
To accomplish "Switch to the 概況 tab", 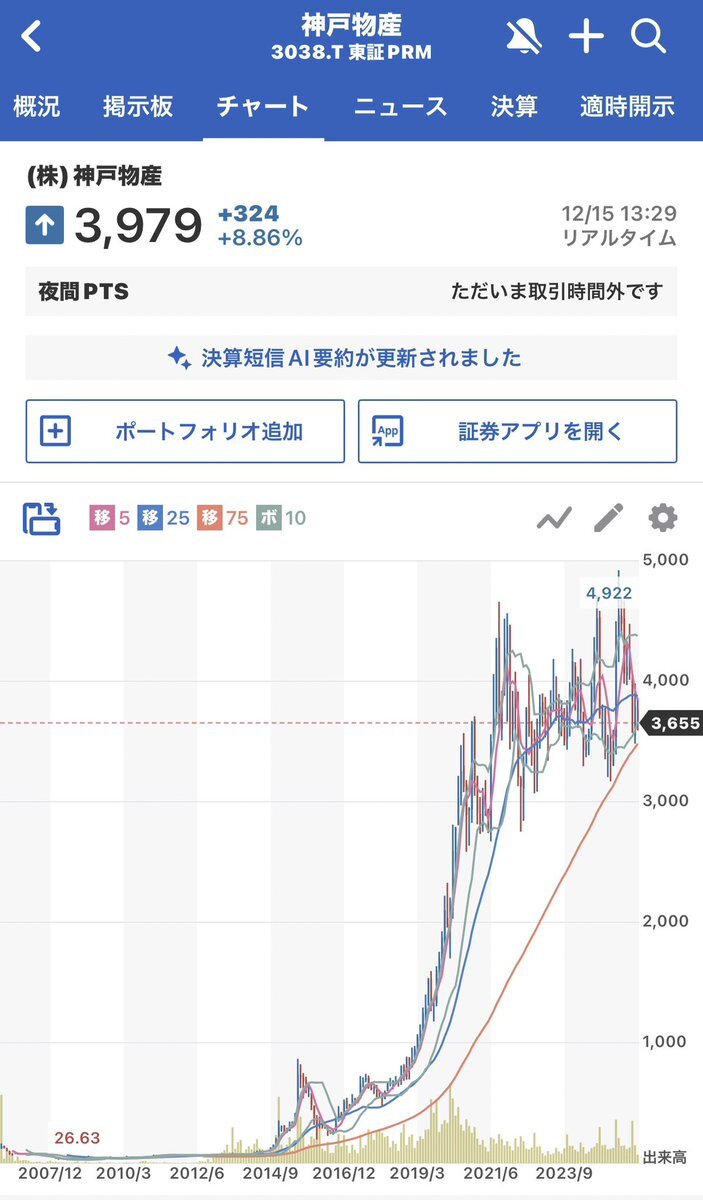I will pyautogui.click(x=36, y=106).
